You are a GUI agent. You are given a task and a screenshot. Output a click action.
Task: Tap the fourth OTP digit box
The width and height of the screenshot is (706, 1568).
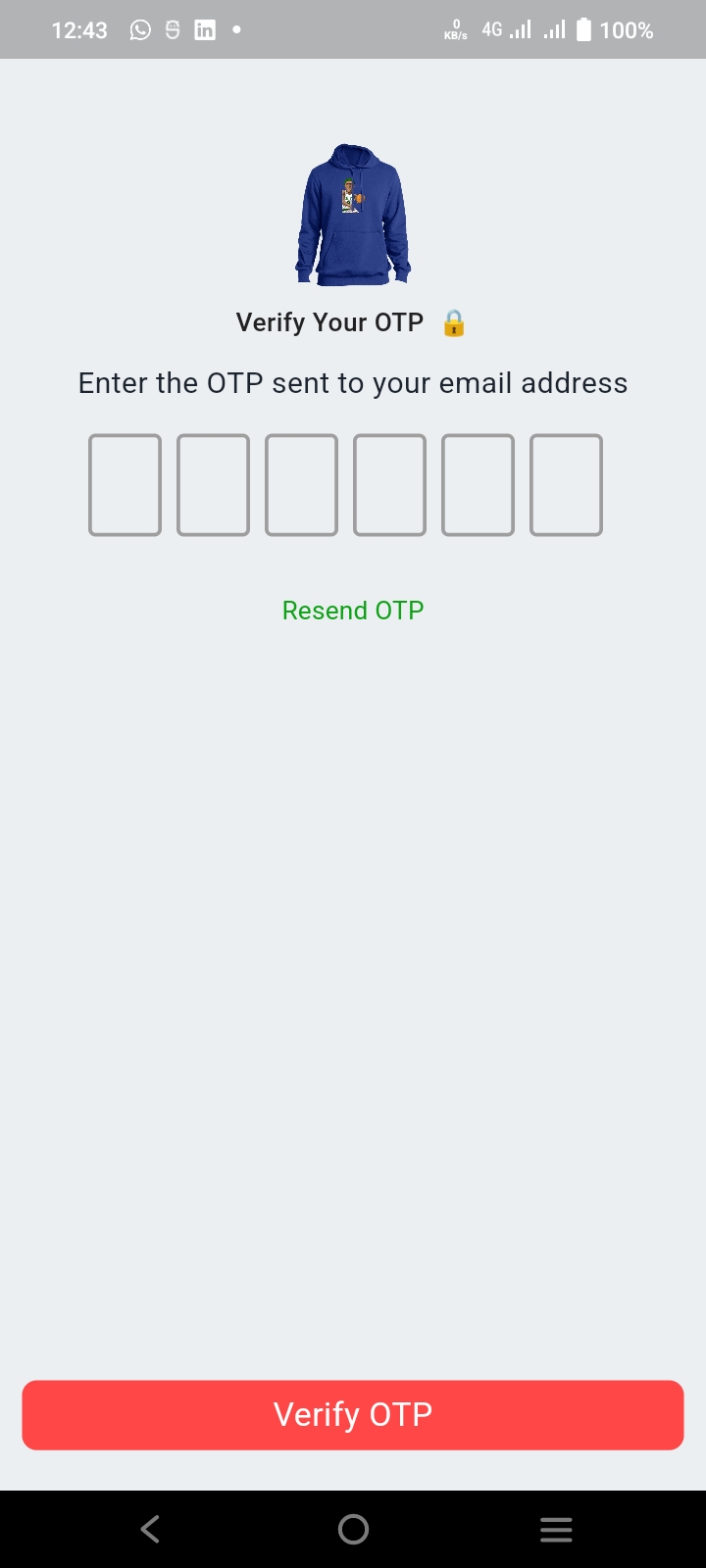(389, 485)
